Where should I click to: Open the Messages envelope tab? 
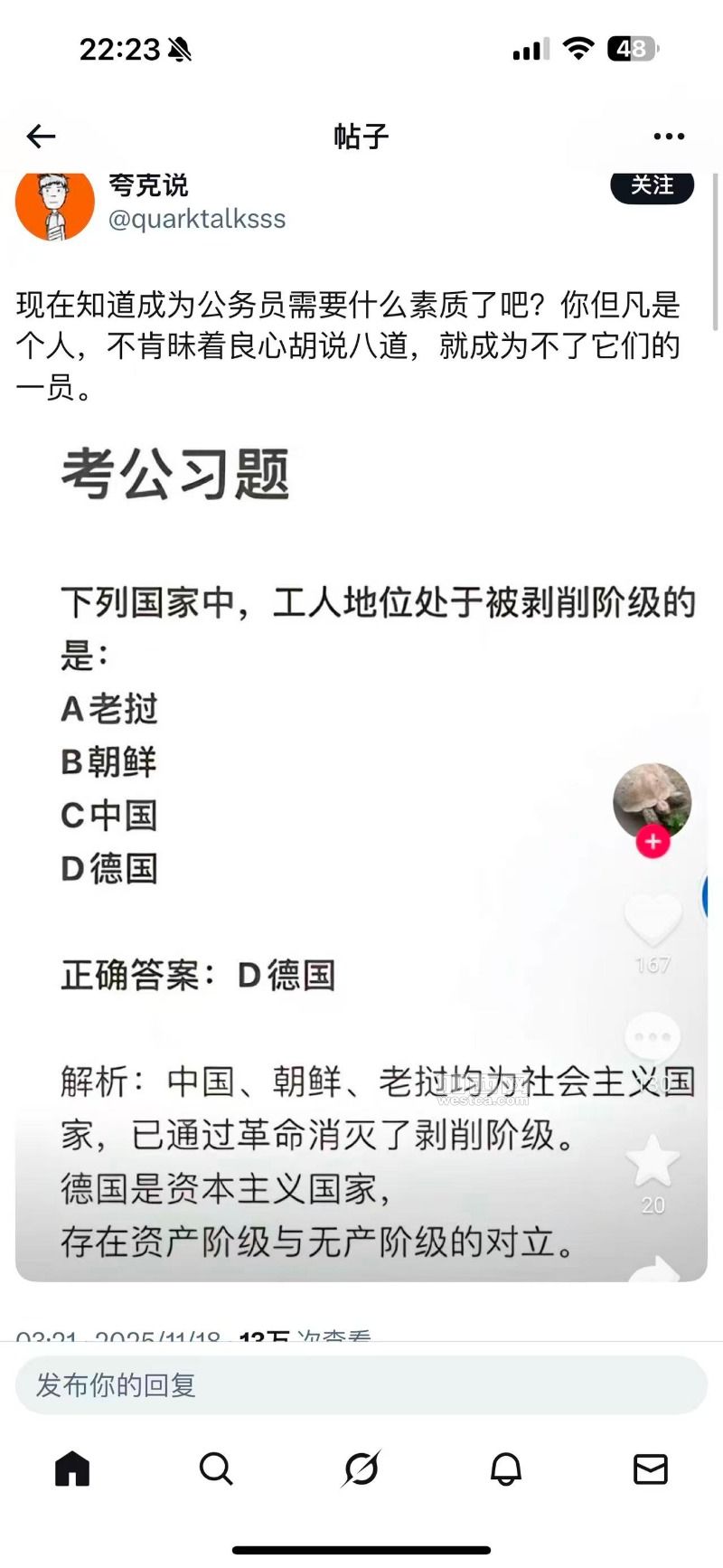point(651,1469)
